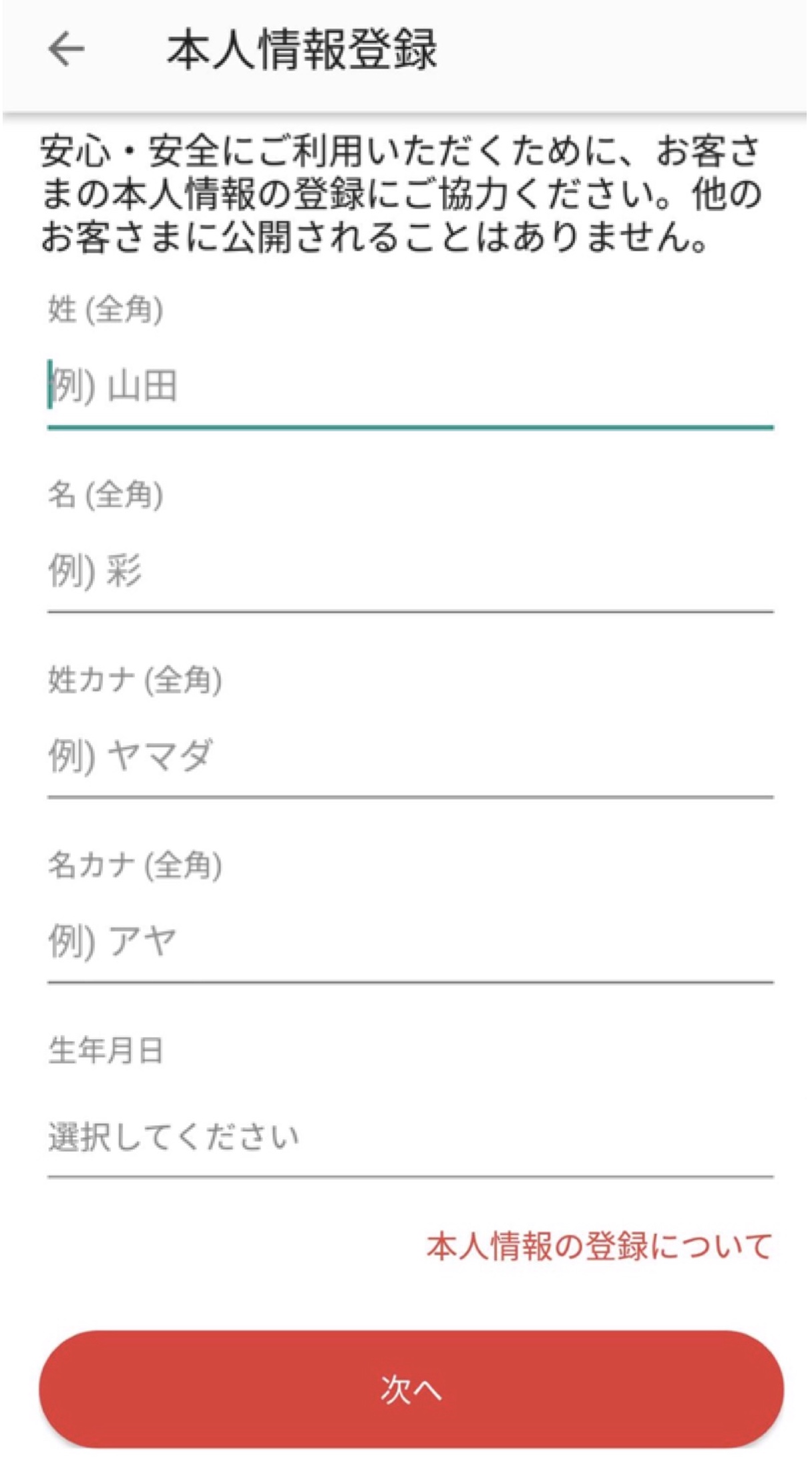Screen dimensions: 812x1468
Task: Focus the 姓 (全角) last name field
Action: click(x=410, y=387)
